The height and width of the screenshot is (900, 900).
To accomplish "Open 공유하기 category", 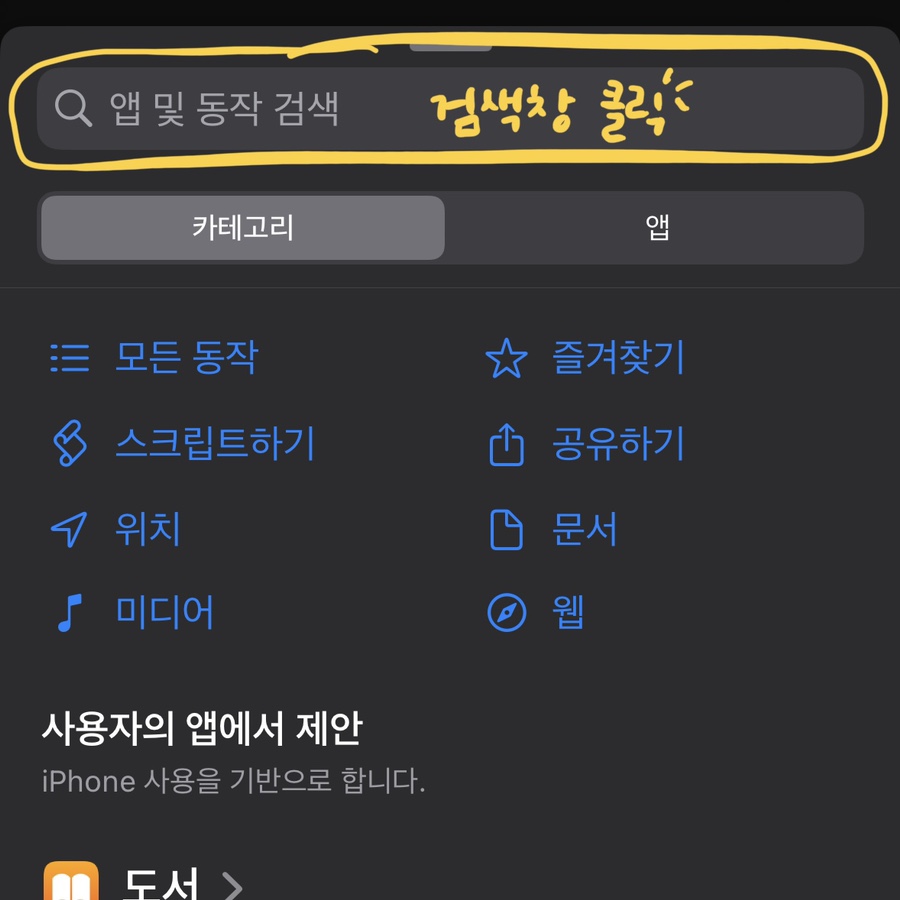I will click(x=617, y=443).
